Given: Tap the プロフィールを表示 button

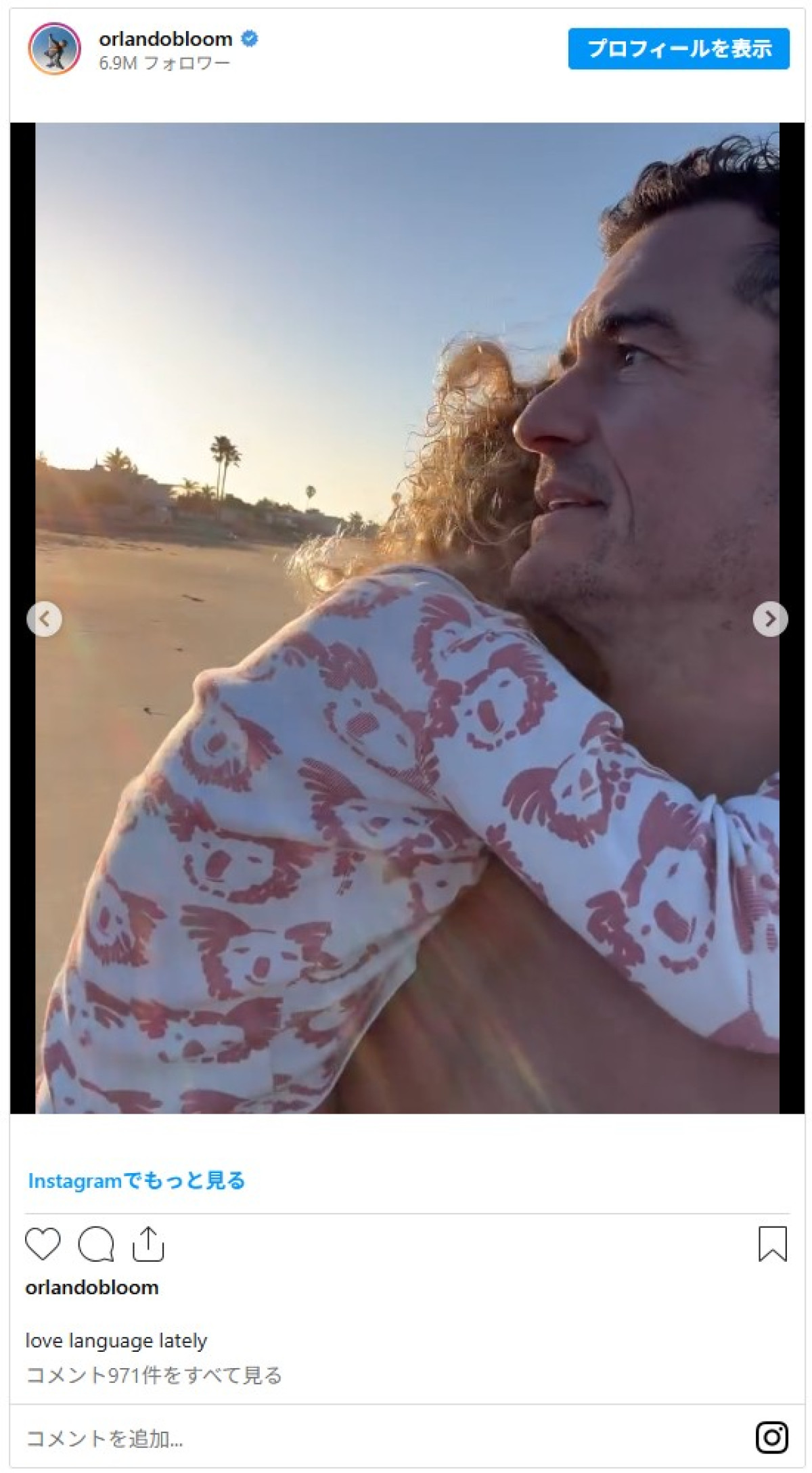Looking at the screenshot, I should tap(678, 49).
